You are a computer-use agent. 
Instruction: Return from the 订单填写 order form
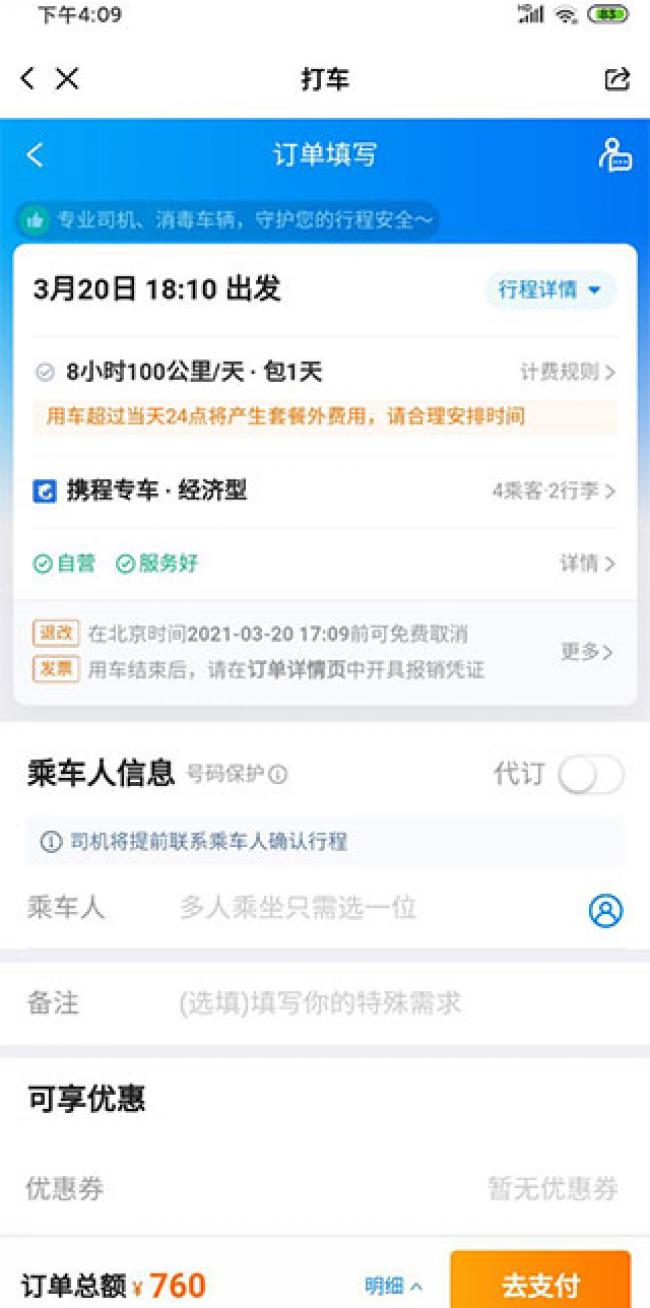pos(35,155)
